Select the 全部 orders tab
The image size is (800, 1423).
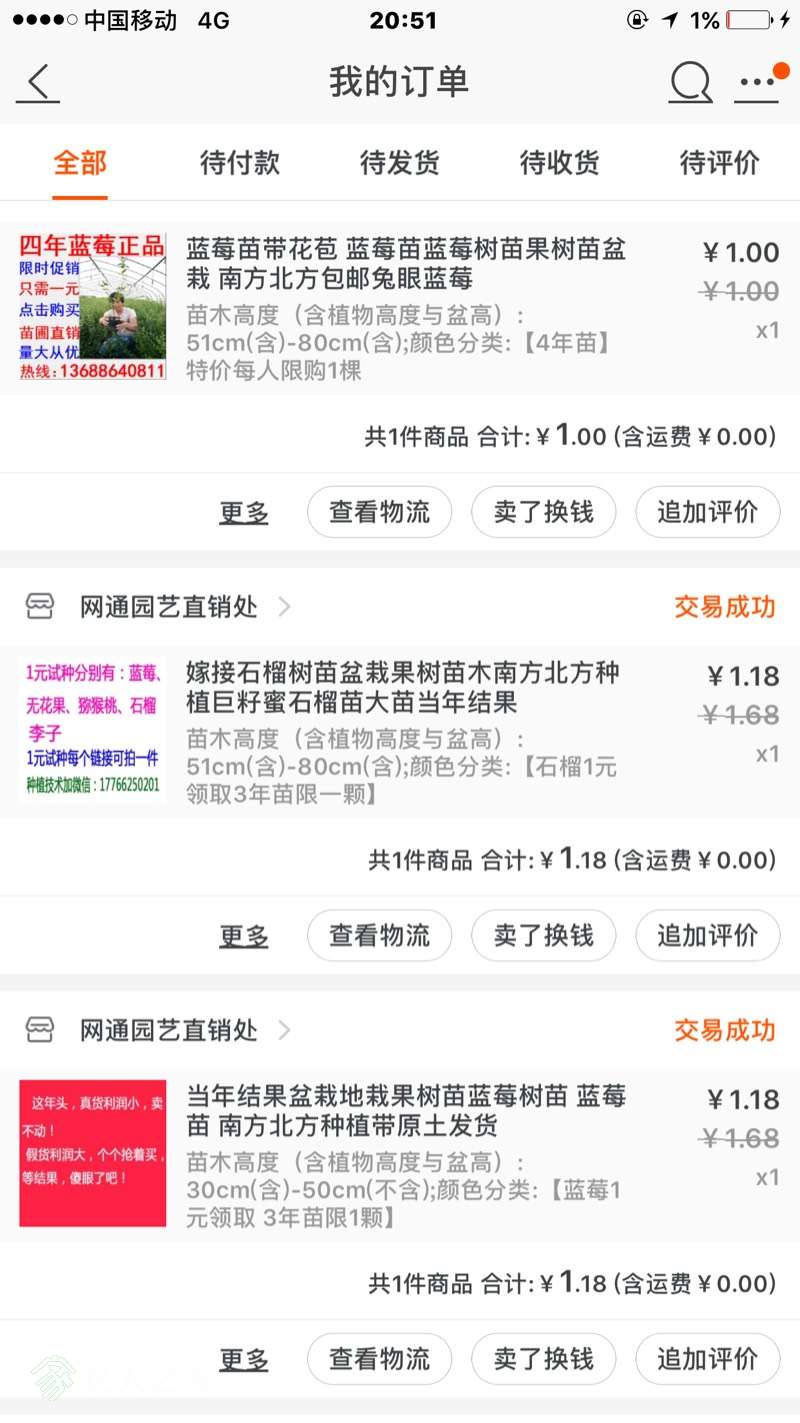pyautogui.click(x=80, y=163)
